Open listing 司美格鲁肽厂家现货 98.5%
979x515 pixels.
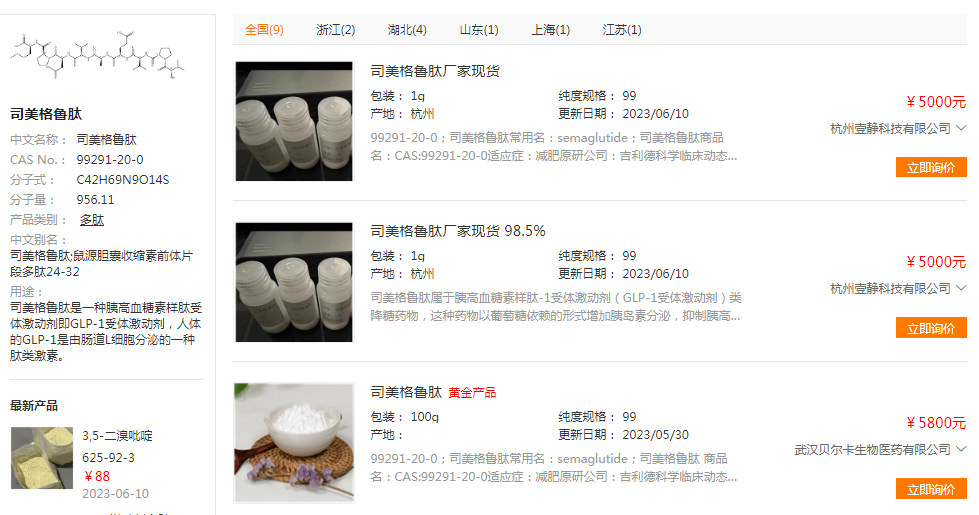pos(458,231)
